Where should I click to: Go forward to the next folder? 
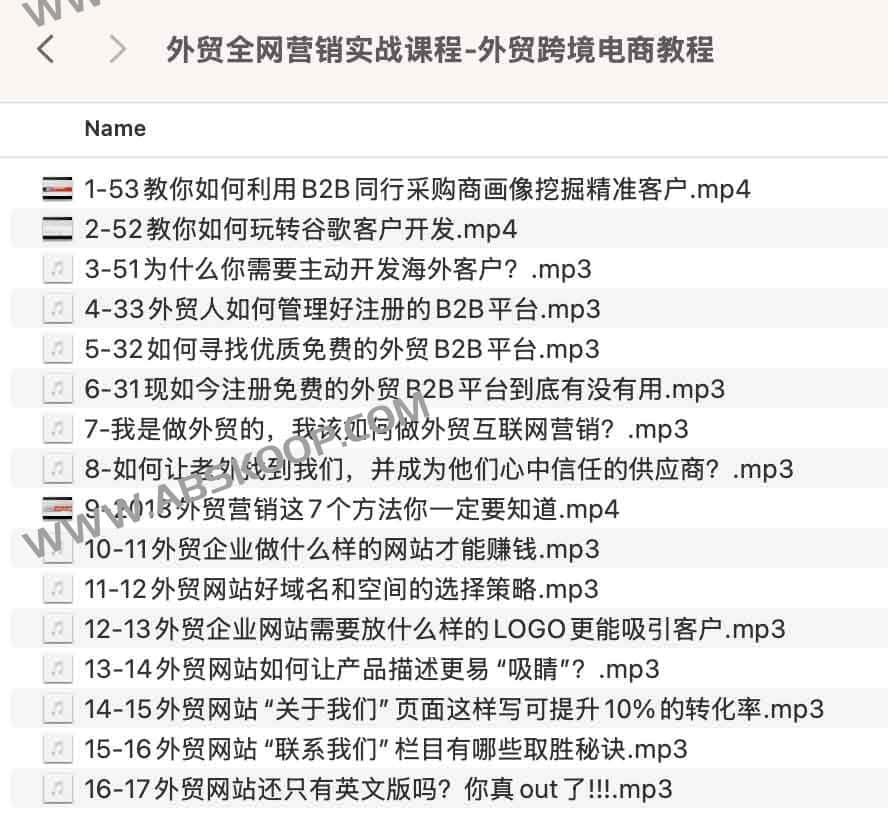click(118, 48)
